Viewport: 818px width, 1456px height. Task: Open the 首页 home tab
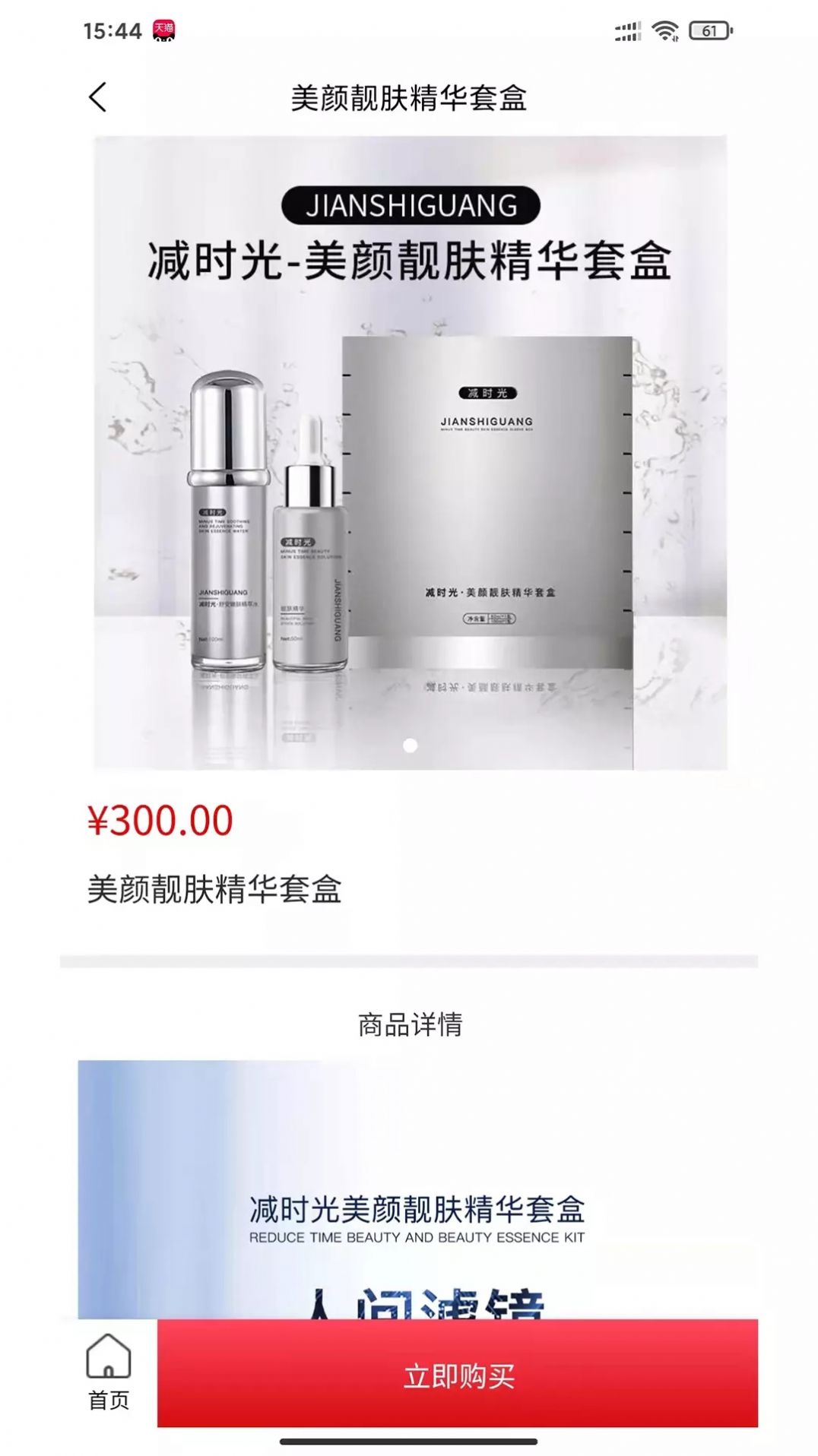tap(108, 1372)
